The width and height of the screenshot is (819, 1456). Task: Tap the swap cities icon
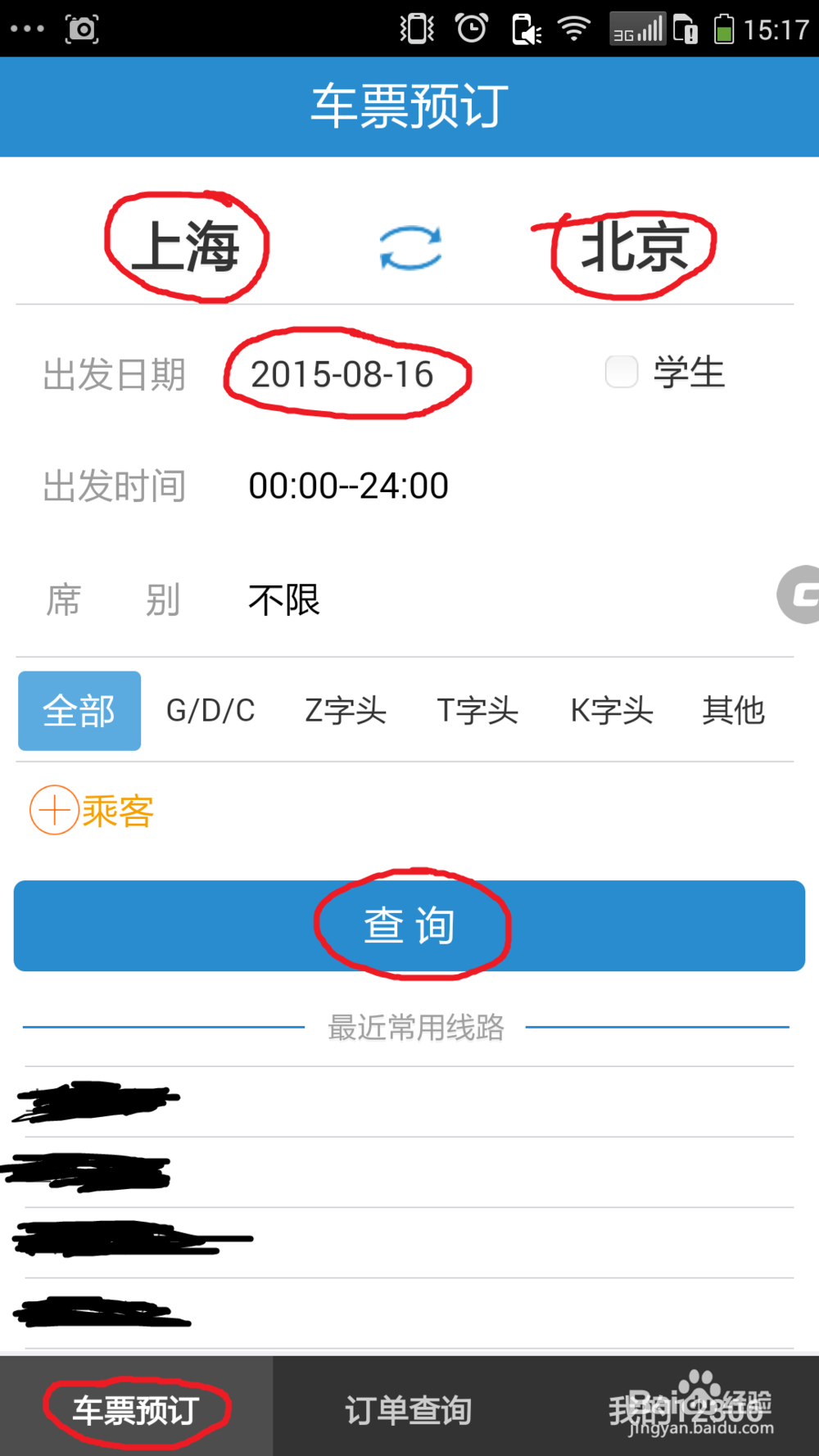(x=410, y=248)
